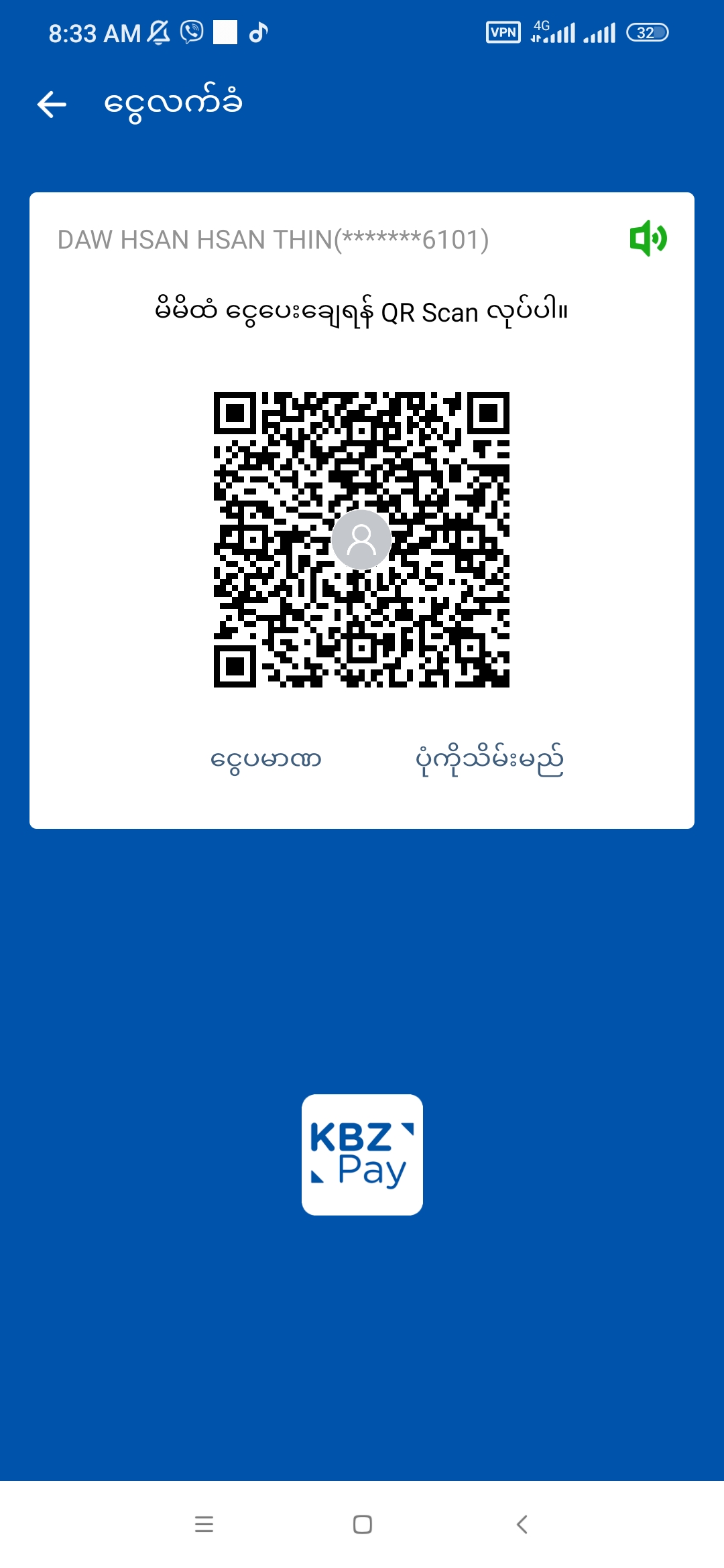Go back using the arrow icon
This screenshot has width=724, height=1568.
click(52, 105)
